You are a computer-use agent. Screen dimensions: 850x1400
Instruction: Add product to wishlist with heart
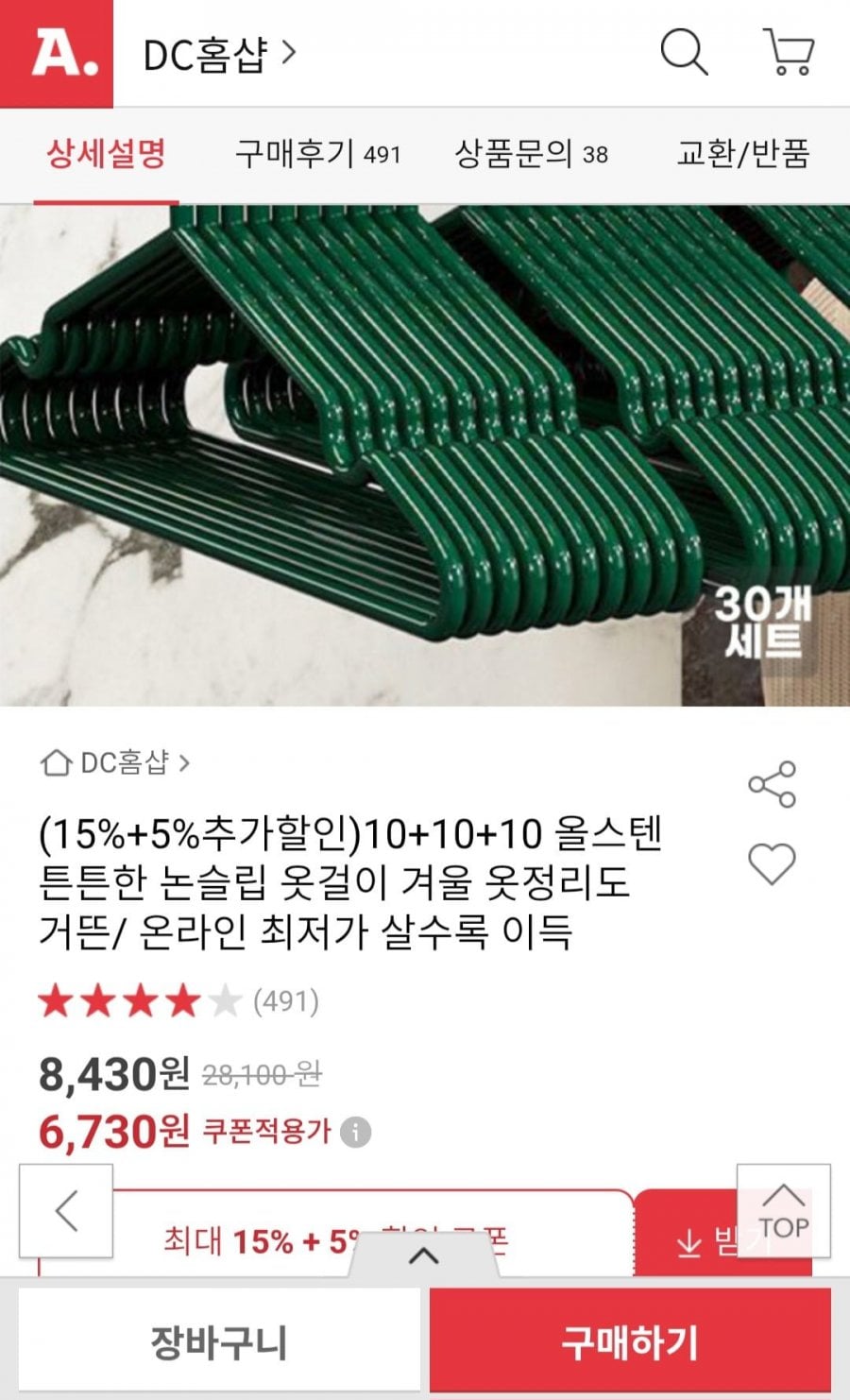click(x=772, y=863)
